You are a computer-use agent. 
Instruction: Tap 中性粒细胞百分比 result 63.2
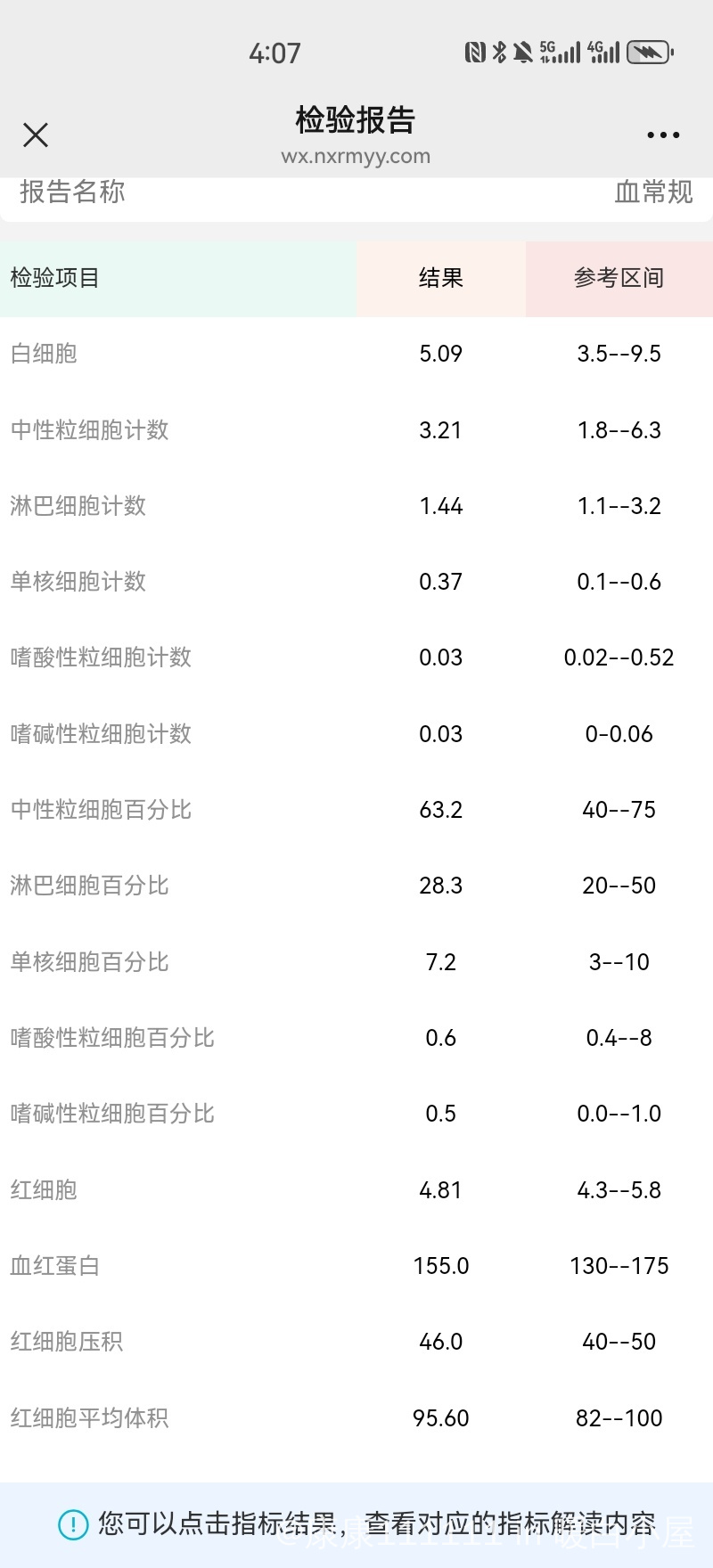click(x=440, y=810)
